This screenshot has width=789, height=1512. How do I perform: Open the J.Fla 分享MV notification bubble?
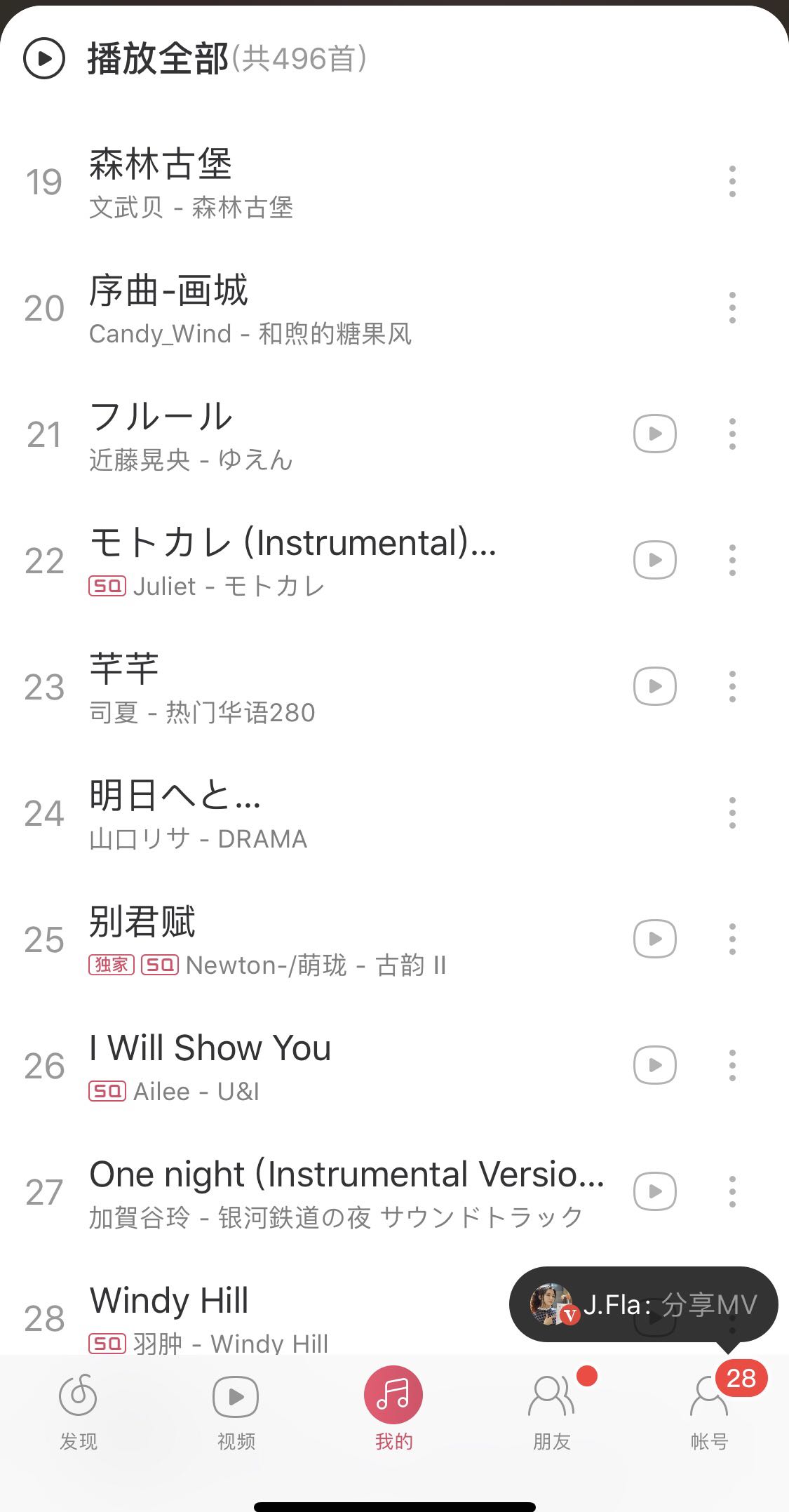coord(643,1305)
